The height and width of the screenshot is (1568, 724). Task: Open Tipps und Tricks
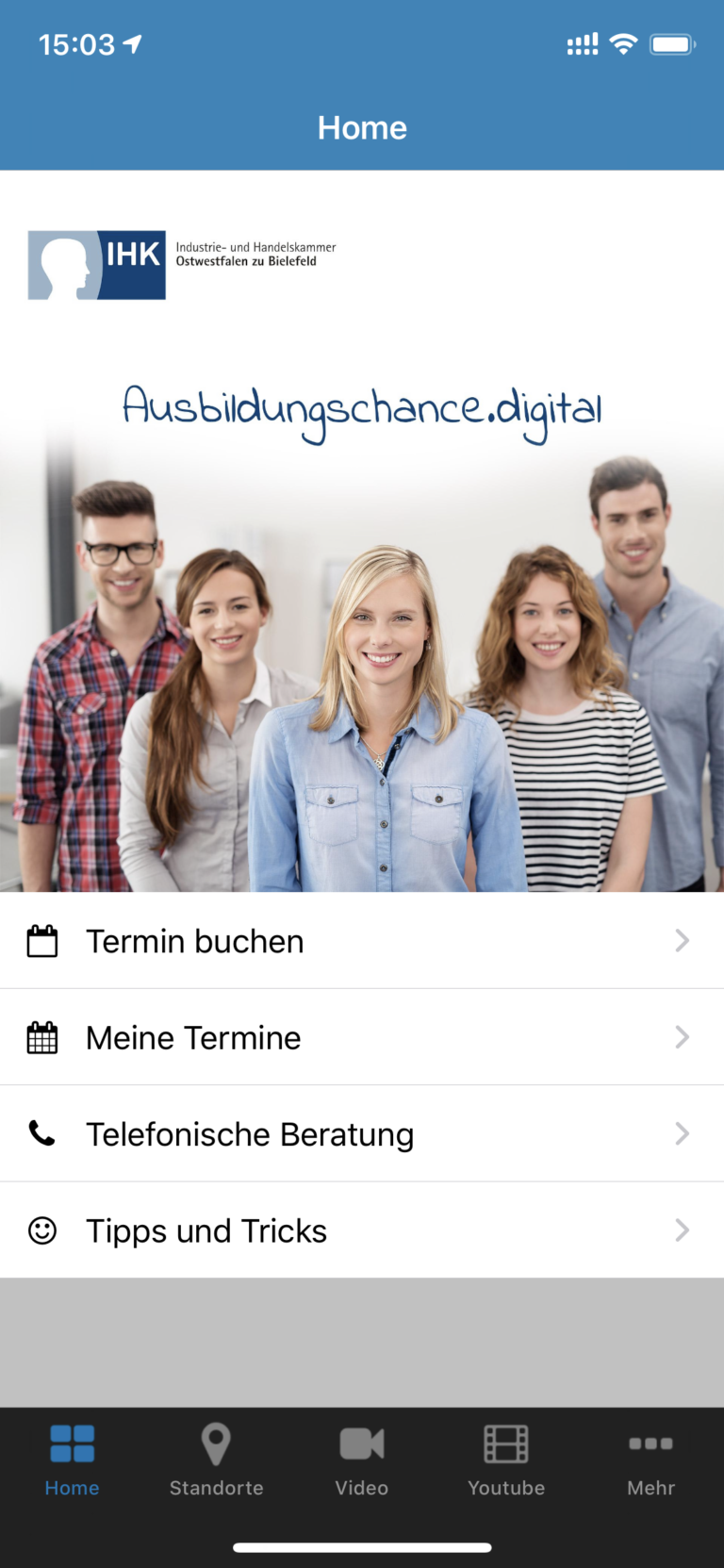(x=362, y=1230)
